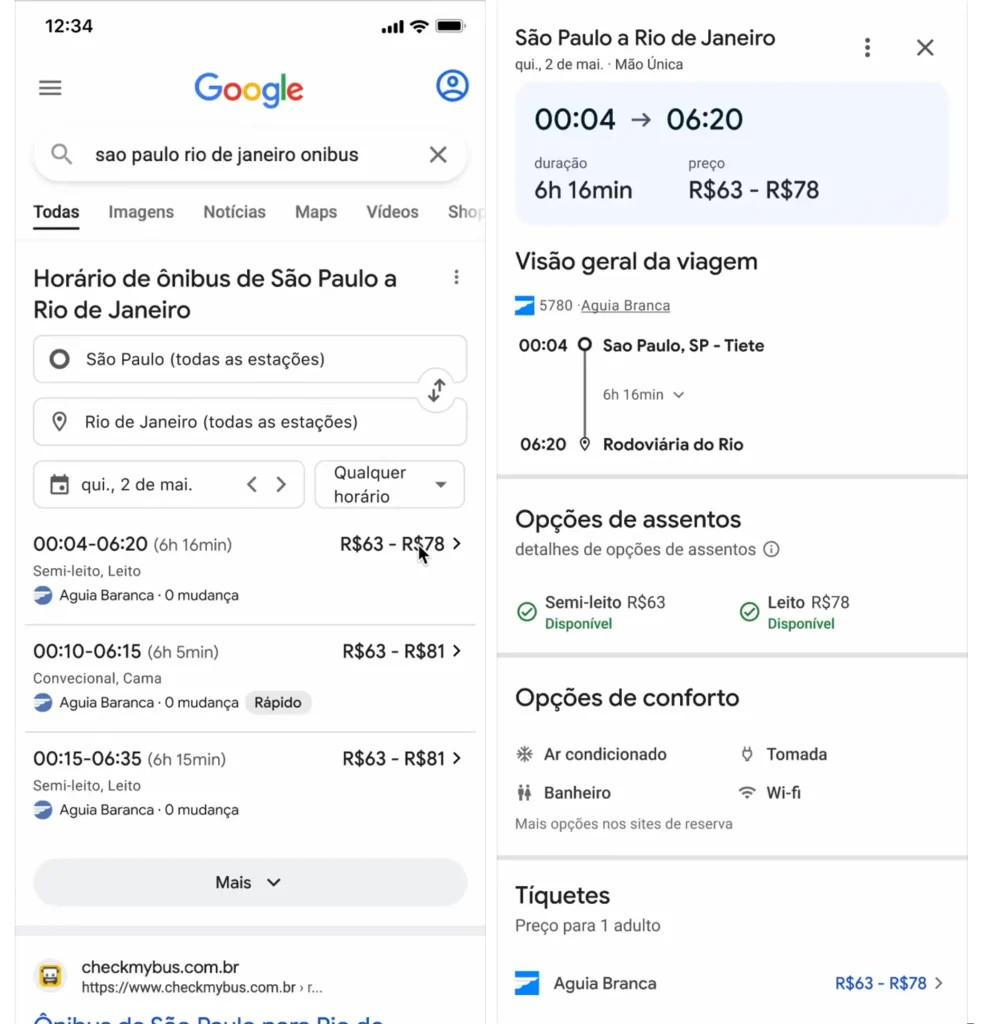The image size is (982, 1024).
Task: Click the Rápido filter chip
Action: 278,702
